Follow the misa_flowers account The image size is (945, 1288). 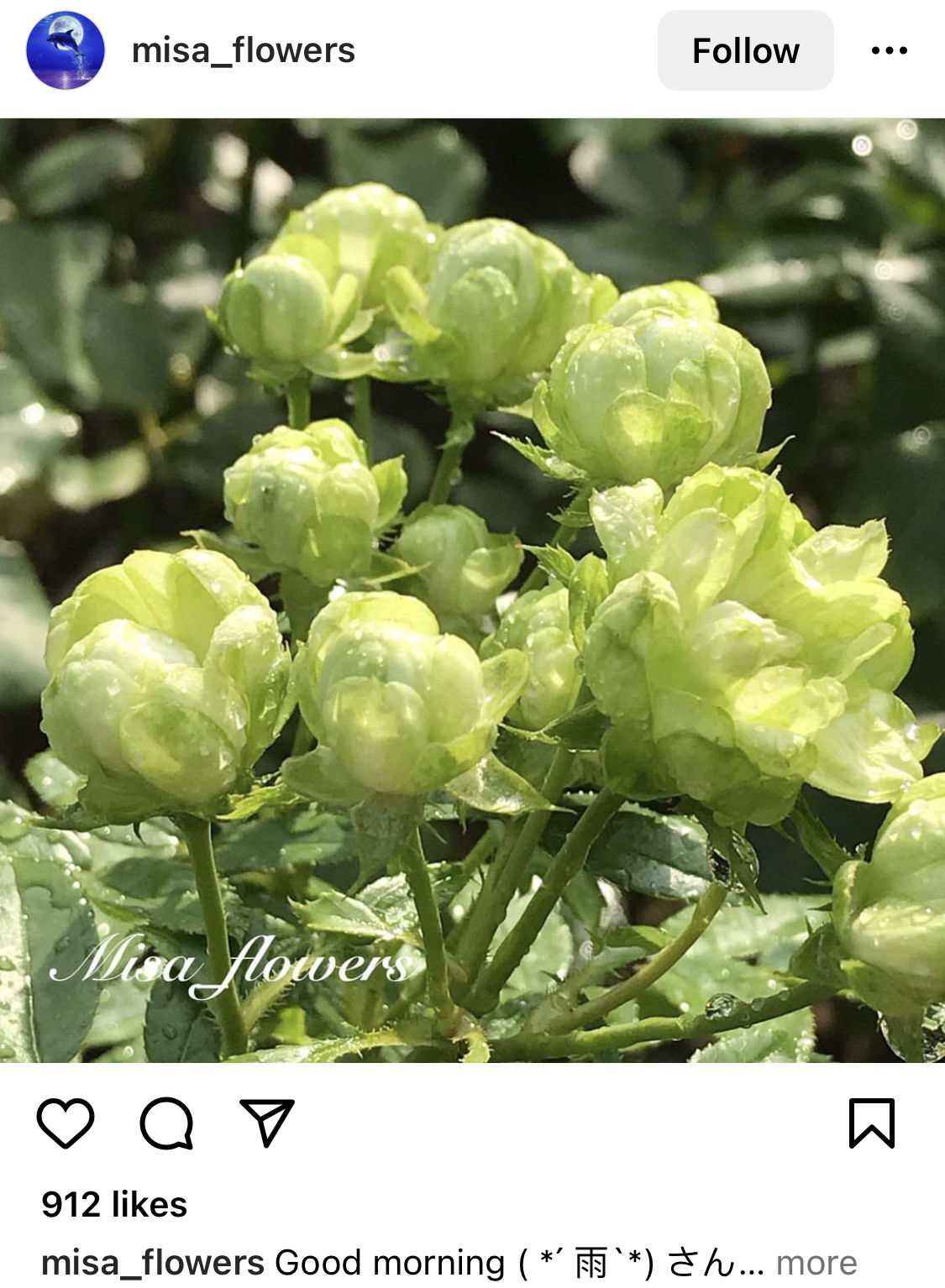(x=745, y=50)
